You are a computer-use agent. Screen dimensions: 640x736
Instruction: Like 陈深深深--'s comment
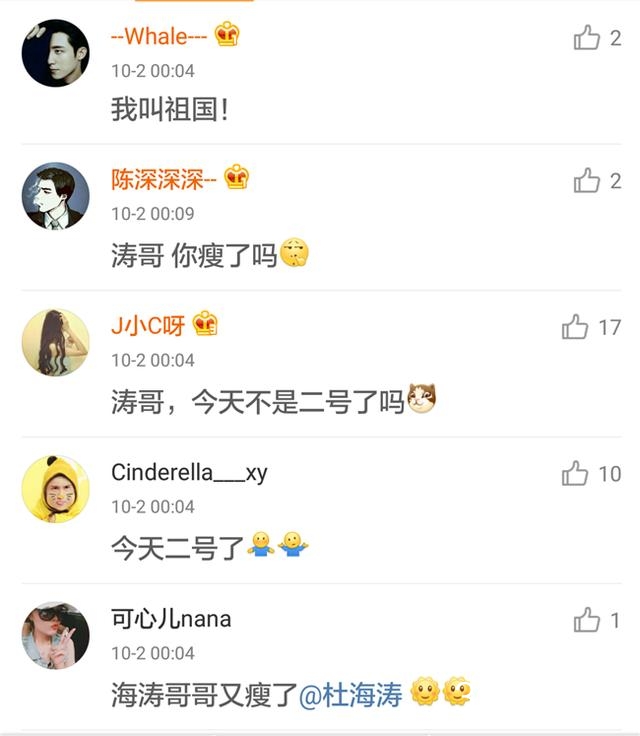[586, 181]
